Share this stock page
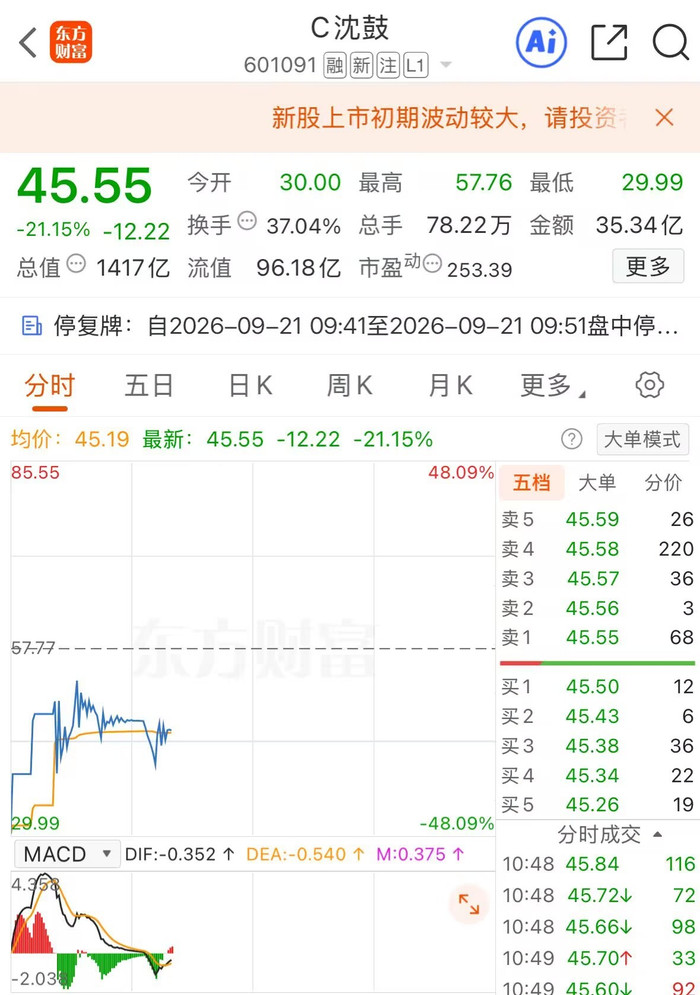 609,43
